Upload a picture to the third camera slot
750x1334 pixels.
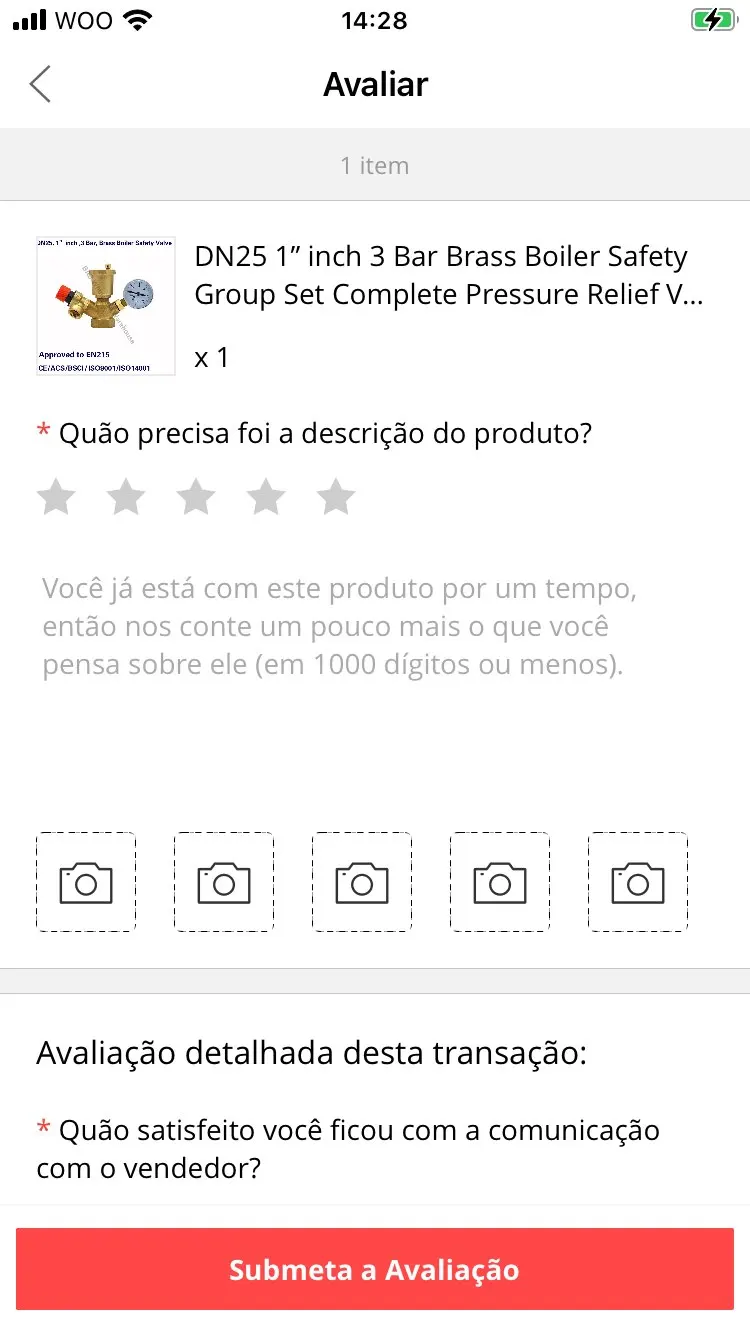tap(362, 882)
